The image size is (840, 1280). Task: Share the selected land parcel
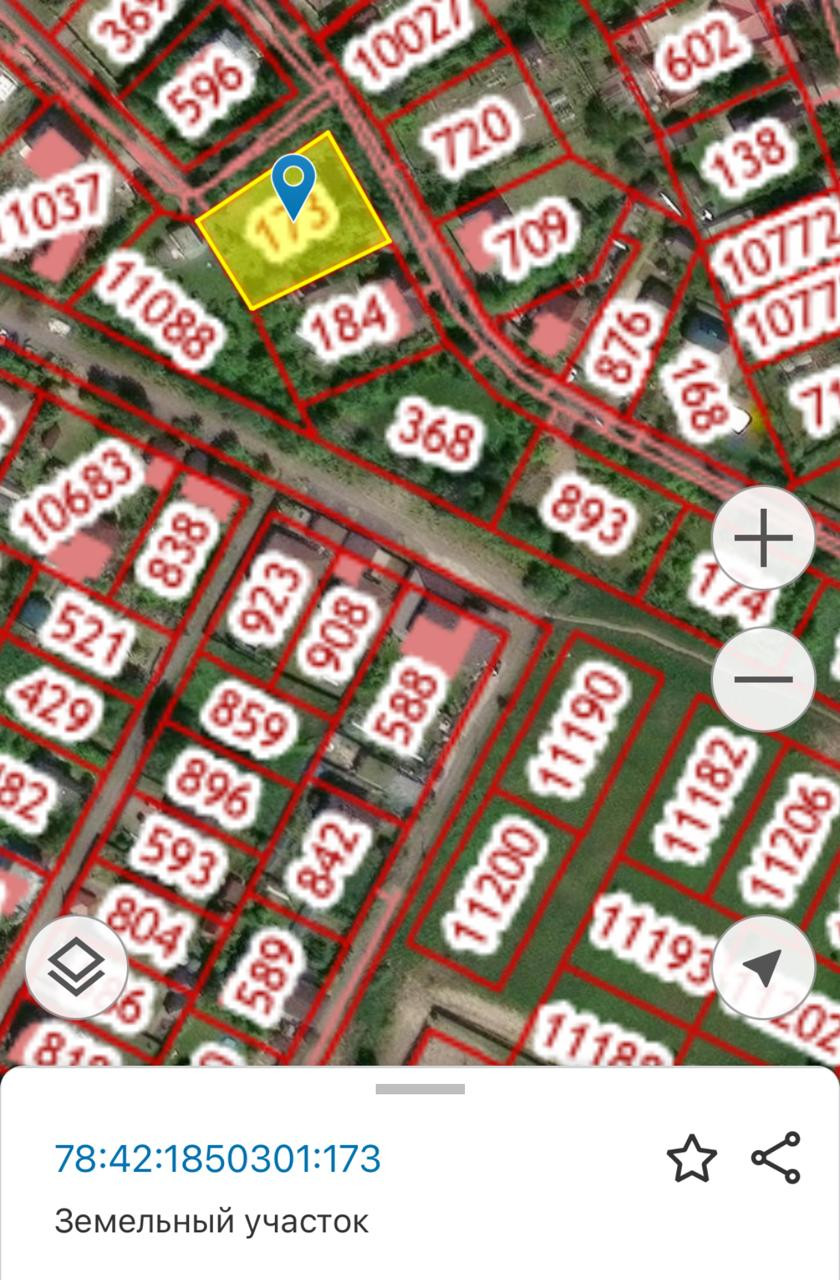(776, 1159)
